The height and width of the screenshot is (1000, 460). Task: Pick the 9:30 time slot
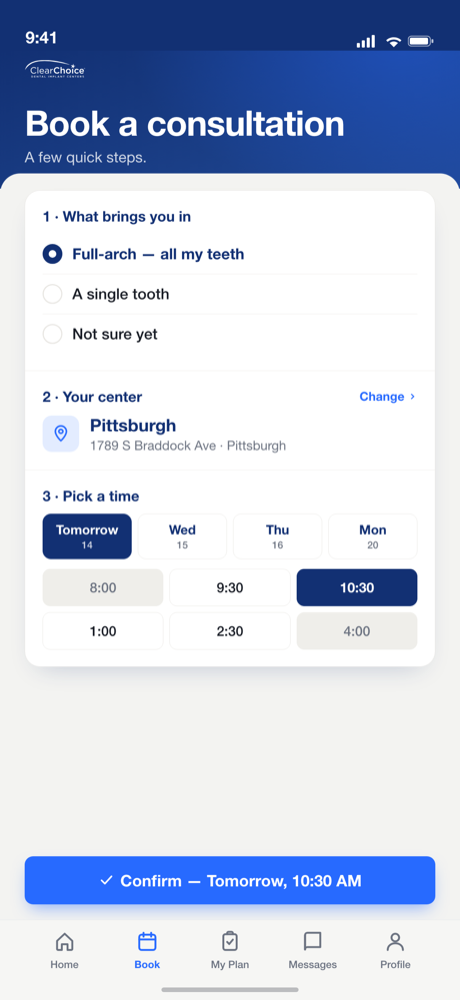point(230,587)
